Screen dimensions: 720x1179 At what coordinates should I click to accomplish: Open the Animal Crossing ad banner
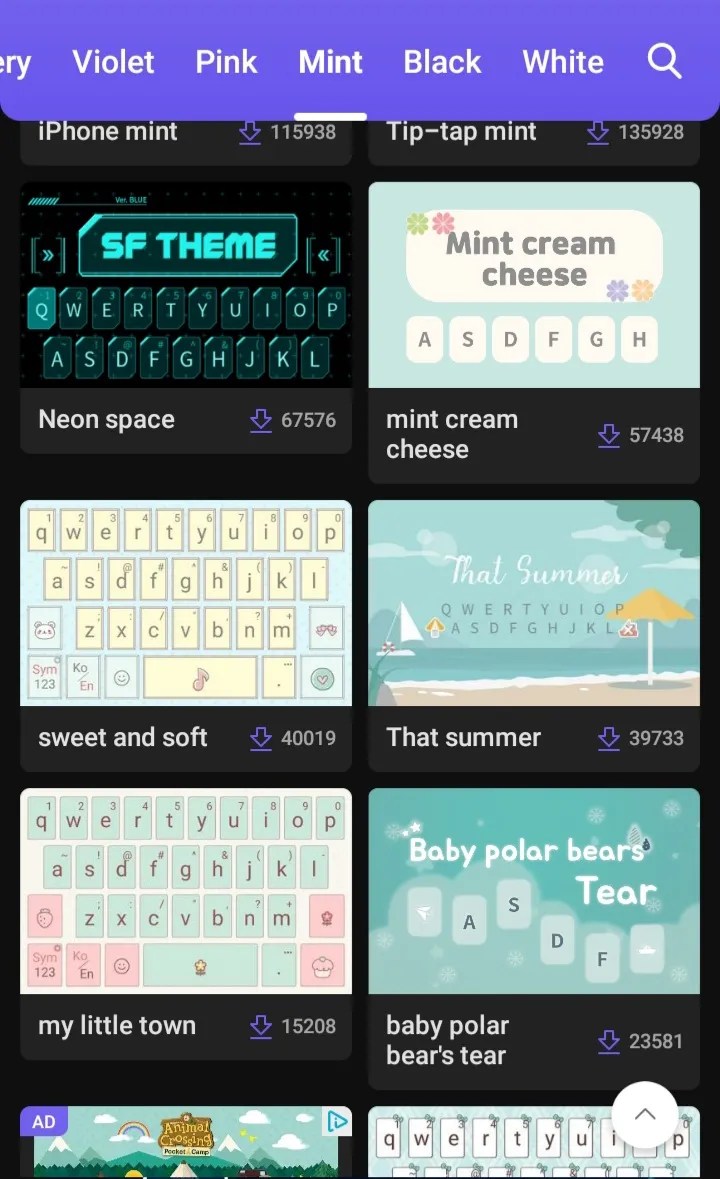click(x=186, y=1145)
